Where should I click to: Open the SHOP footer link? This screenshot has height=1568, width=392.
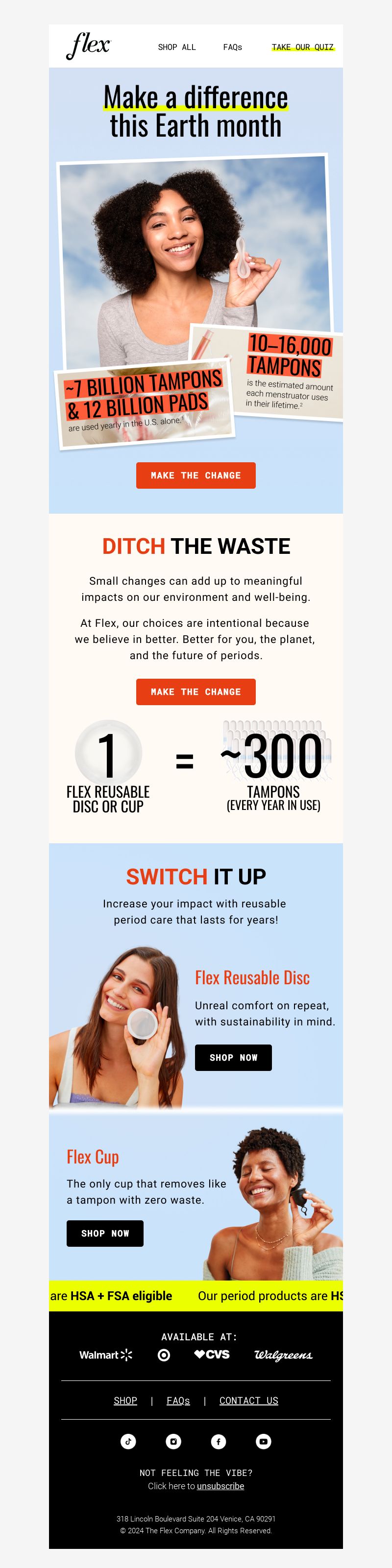125,1401
